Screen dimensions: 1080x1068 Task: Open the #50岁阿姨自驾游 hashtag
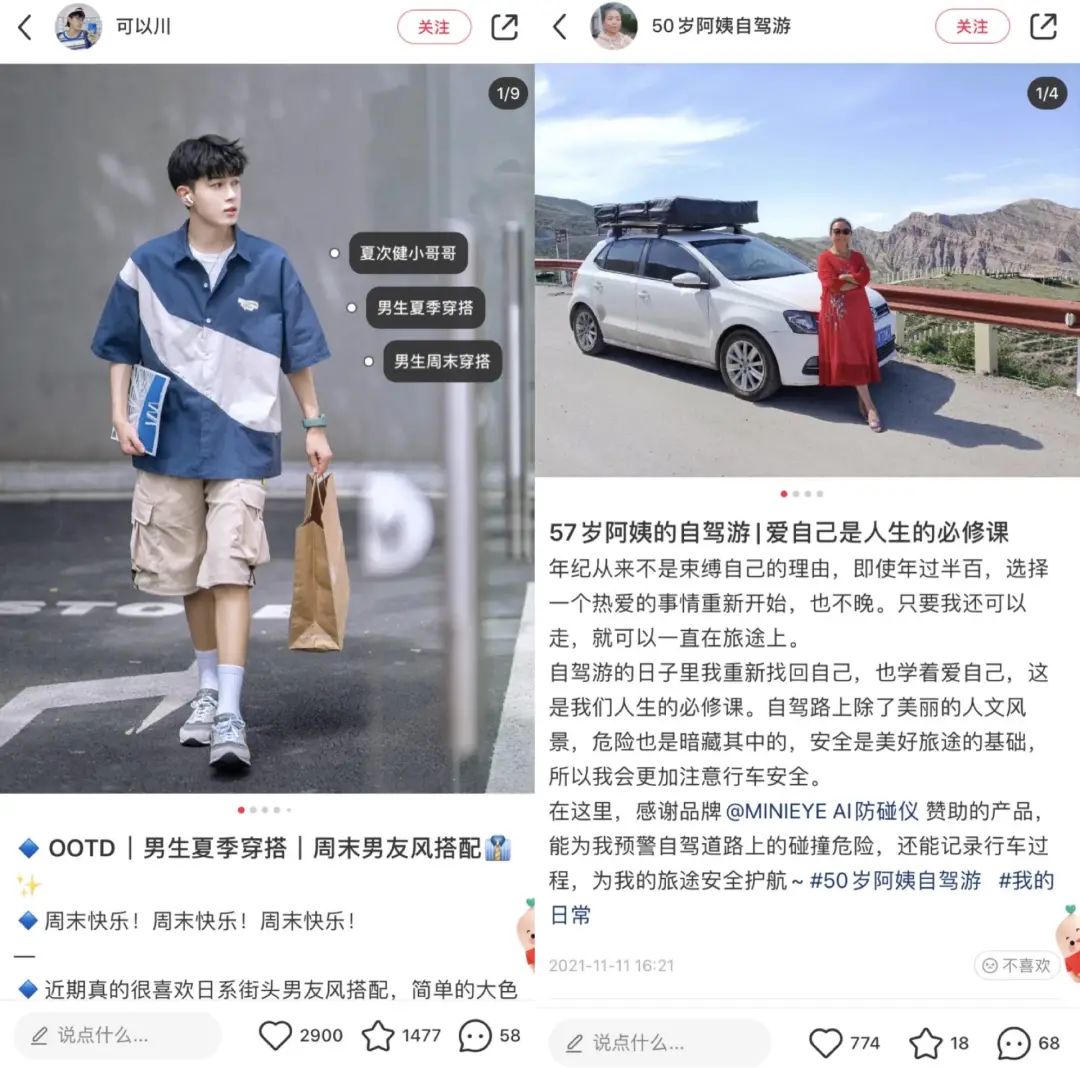point(895,881)
